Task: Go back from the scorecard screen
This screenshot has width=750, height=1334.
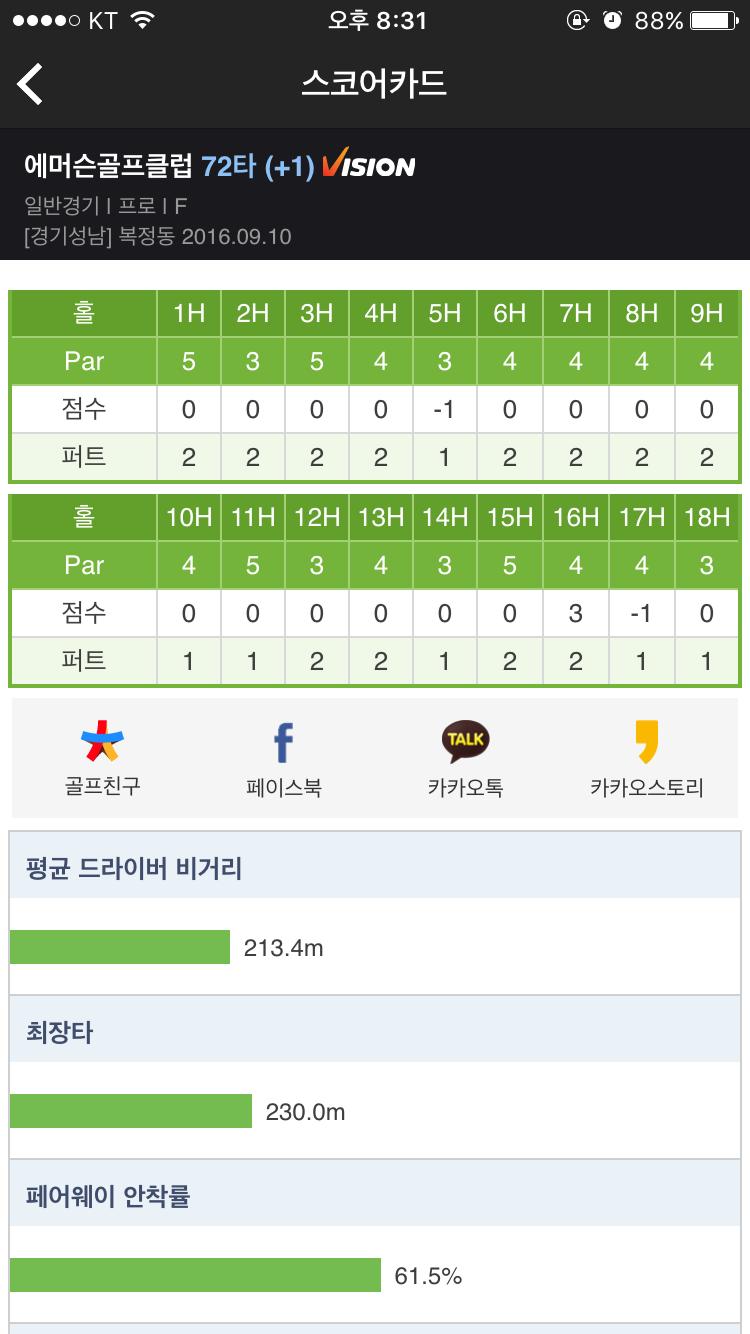Action: tap(30, 84)
